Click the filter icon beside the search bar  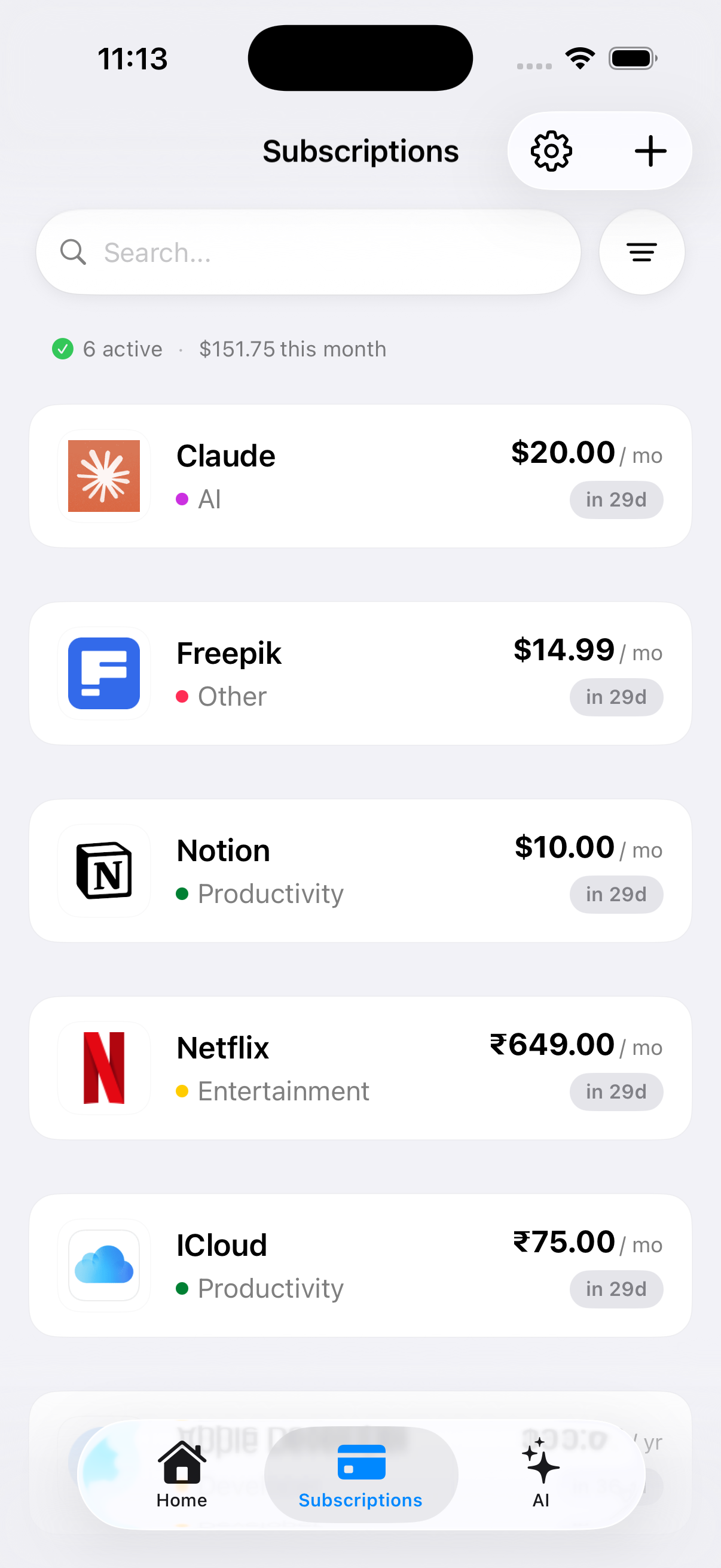(641, 251)
